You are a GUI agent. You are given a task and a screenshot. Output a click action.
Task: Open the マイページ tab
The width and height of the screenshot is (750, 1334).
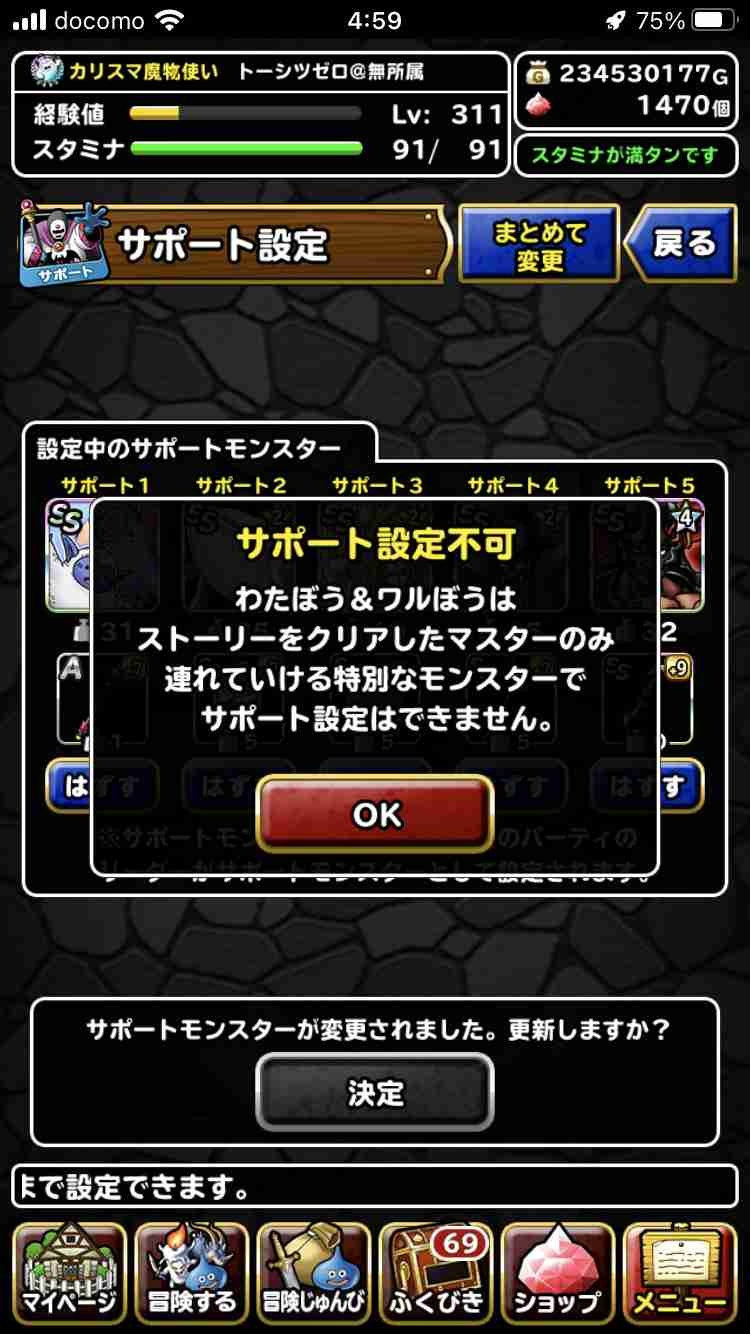point(70,1272)
